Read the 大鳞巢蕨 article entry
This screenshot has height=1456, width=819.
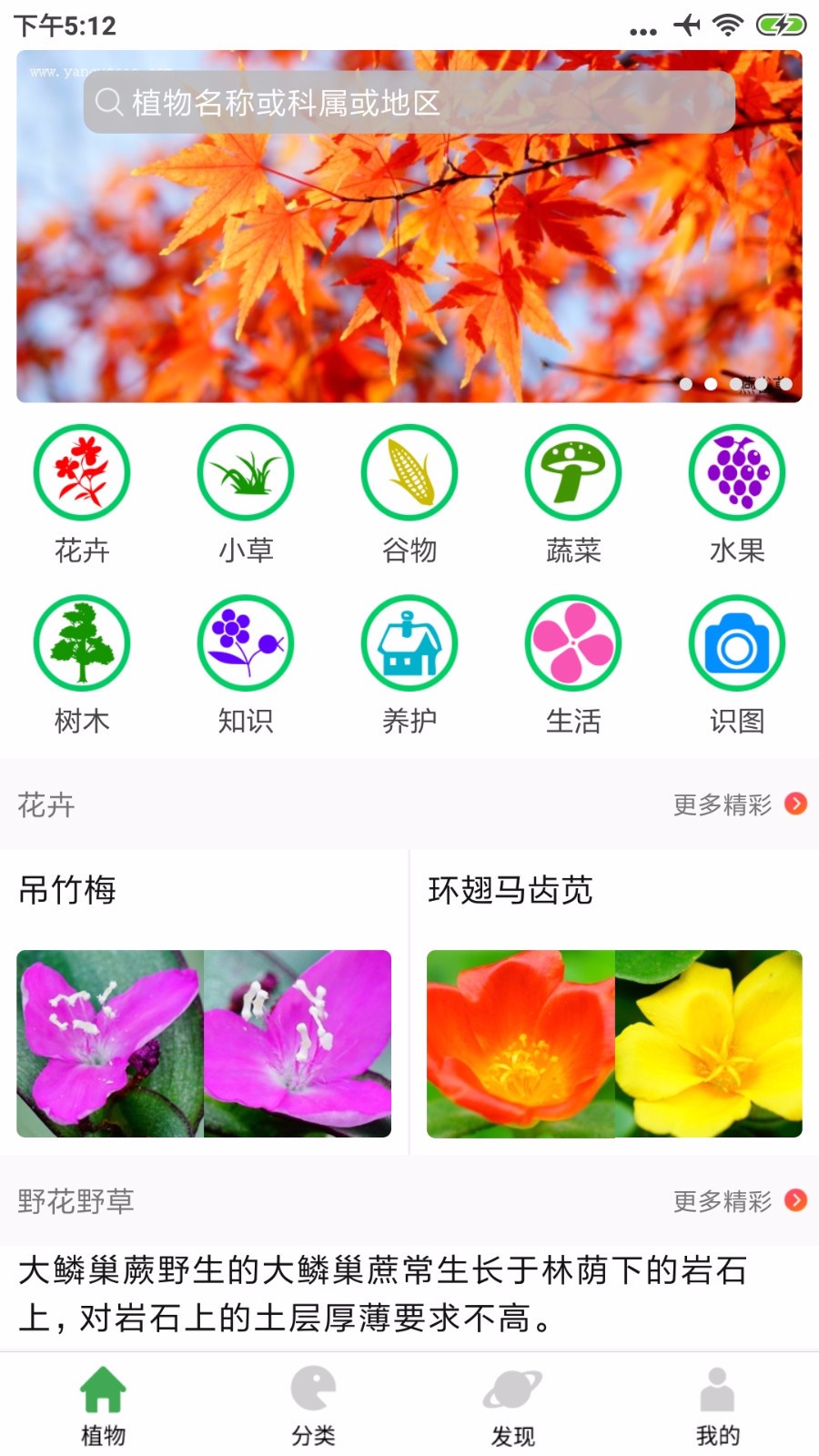tap(382, 1294)
